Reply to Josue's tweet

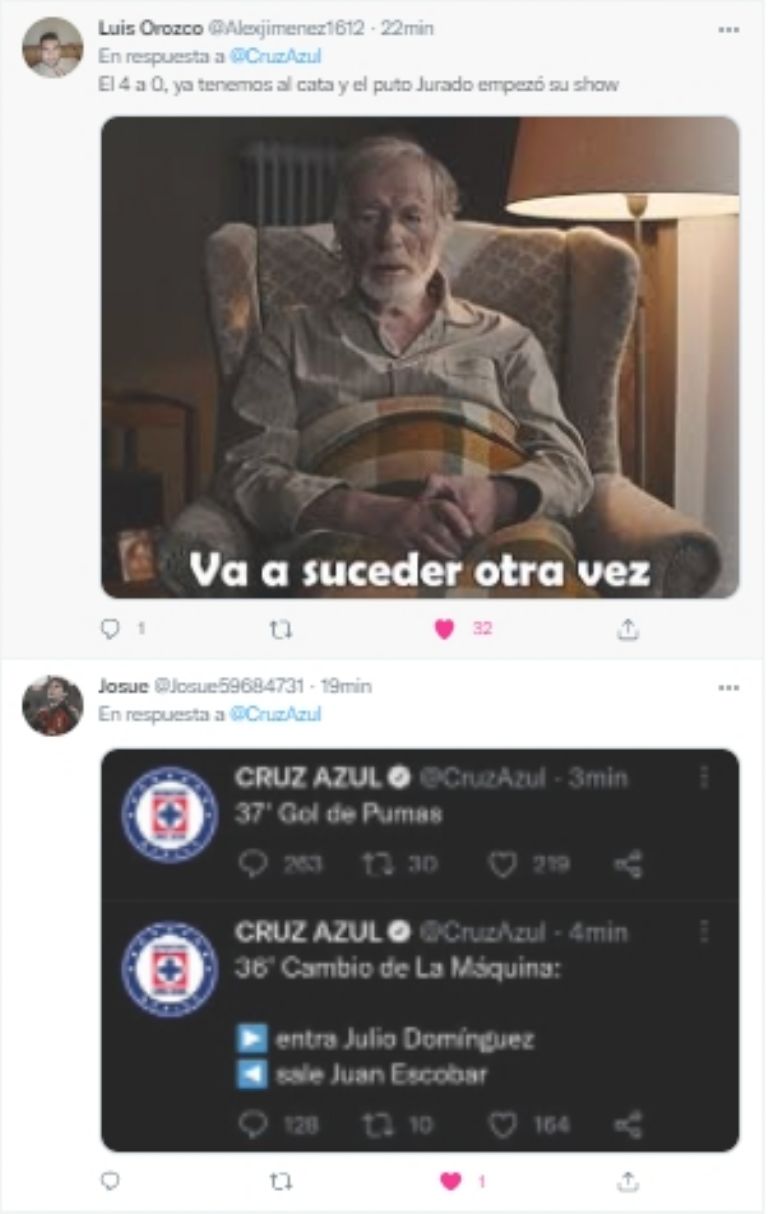click(111, 1182)
